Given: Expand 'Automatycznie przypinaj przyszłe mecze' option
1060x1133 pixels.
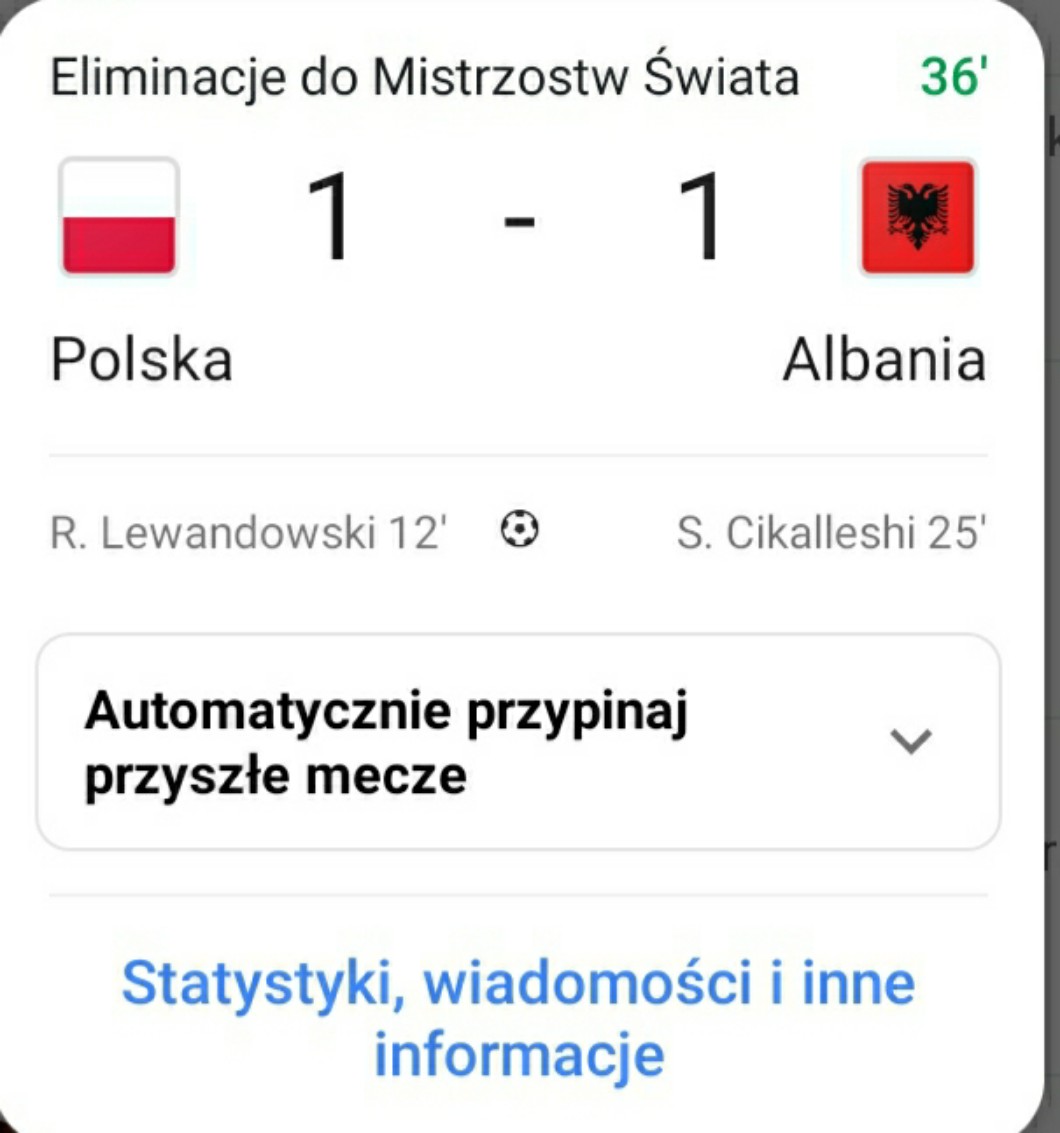Looking at the screenshot, I should pyautogui.click(x=910, y=741).
